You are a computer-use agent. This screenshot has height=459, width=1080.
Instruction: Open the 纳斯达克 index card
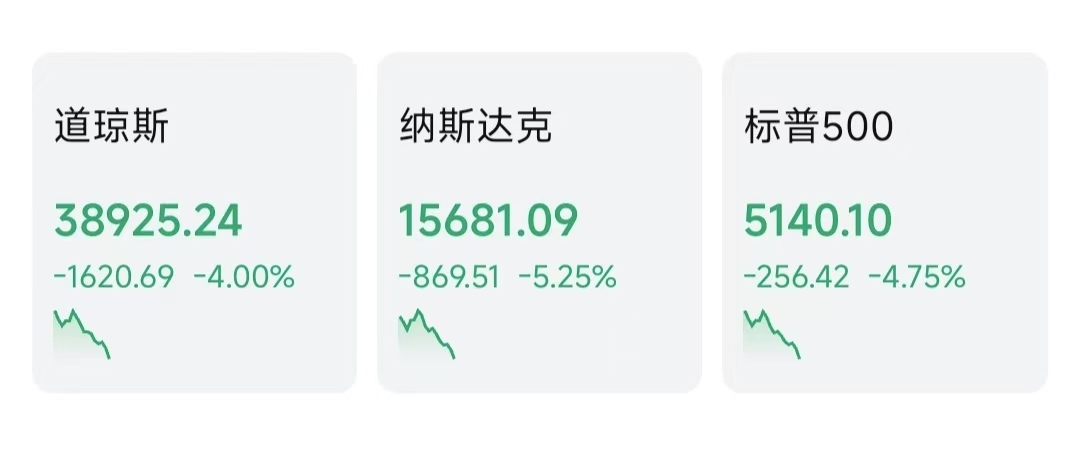(x=539, y=222)
